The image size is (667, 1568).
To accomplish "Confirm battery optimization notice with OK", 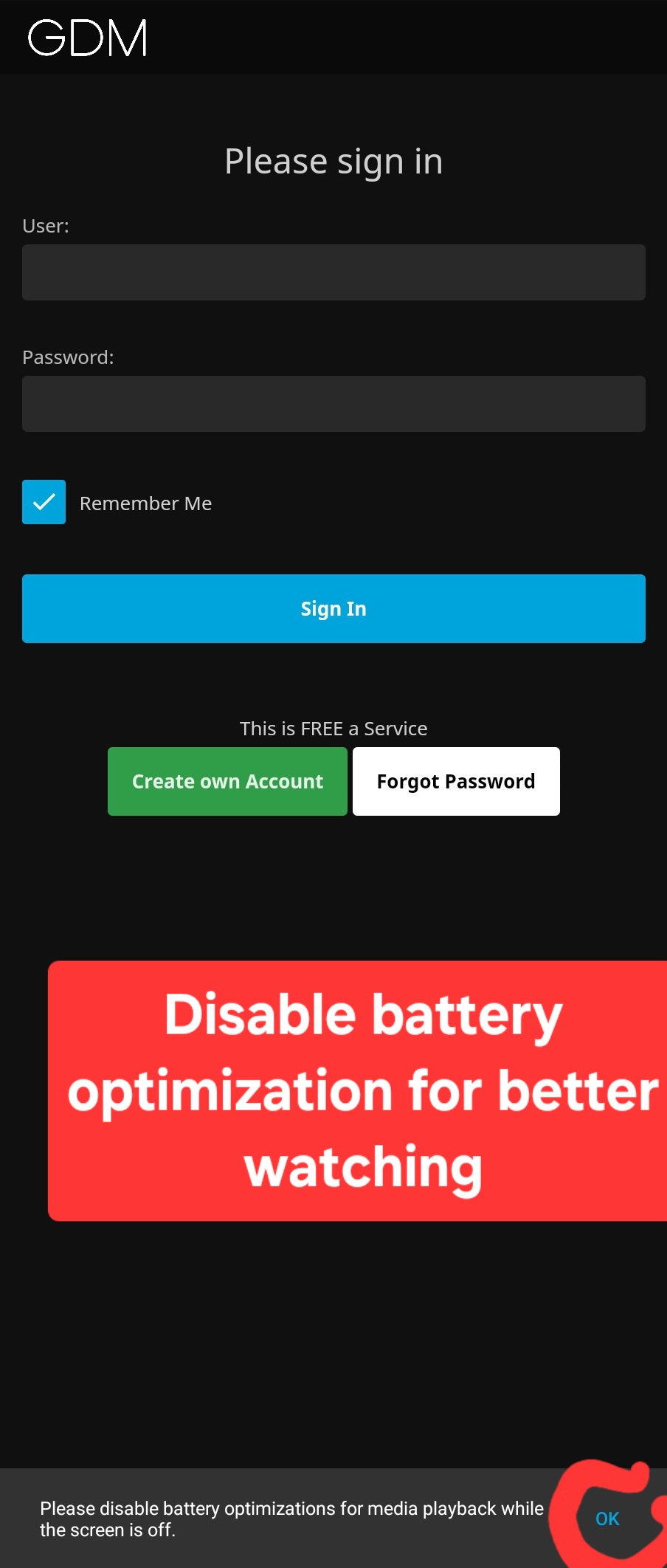I will point(607,1519).
